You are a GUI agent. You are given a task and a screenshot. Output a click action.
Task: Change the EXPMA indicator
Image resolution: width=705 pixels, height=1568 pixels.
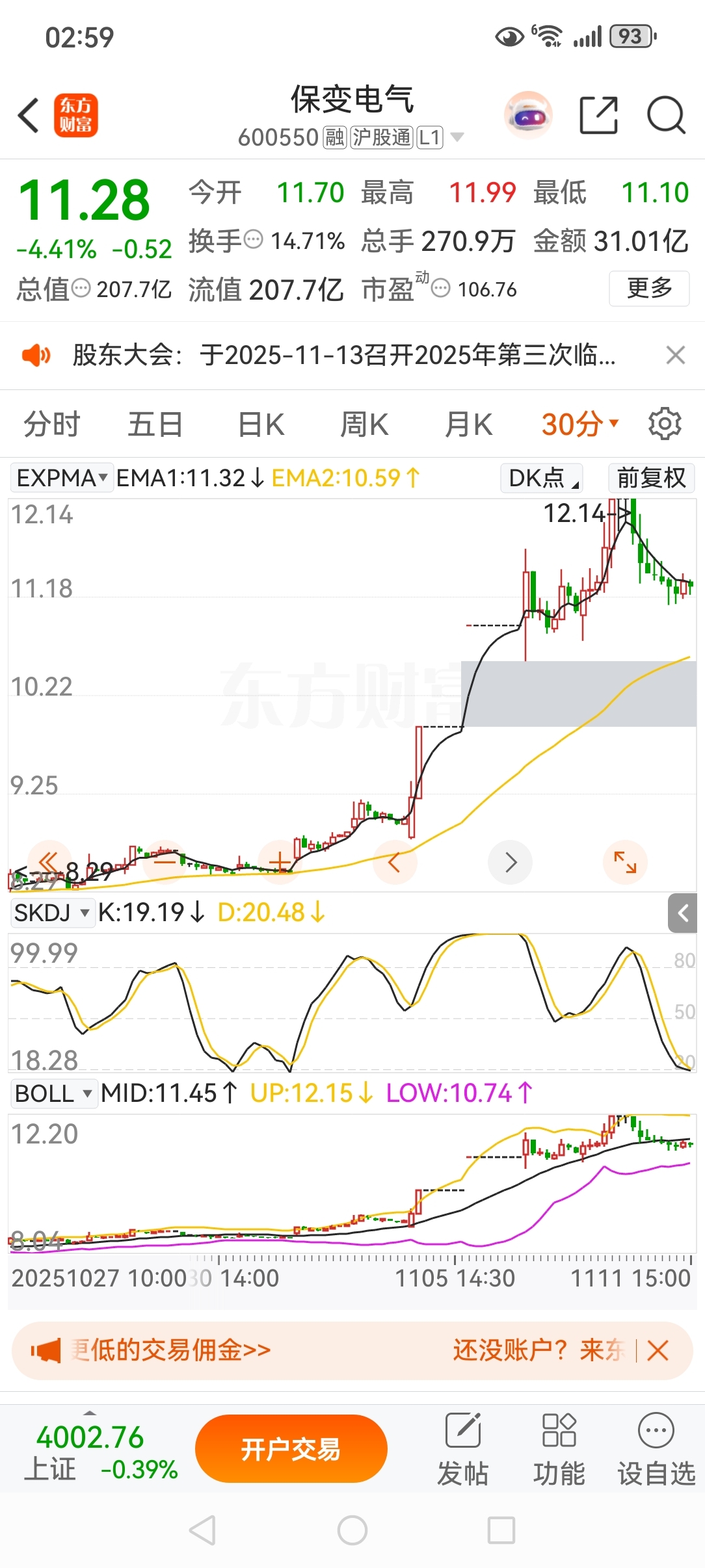coord(62,478)
